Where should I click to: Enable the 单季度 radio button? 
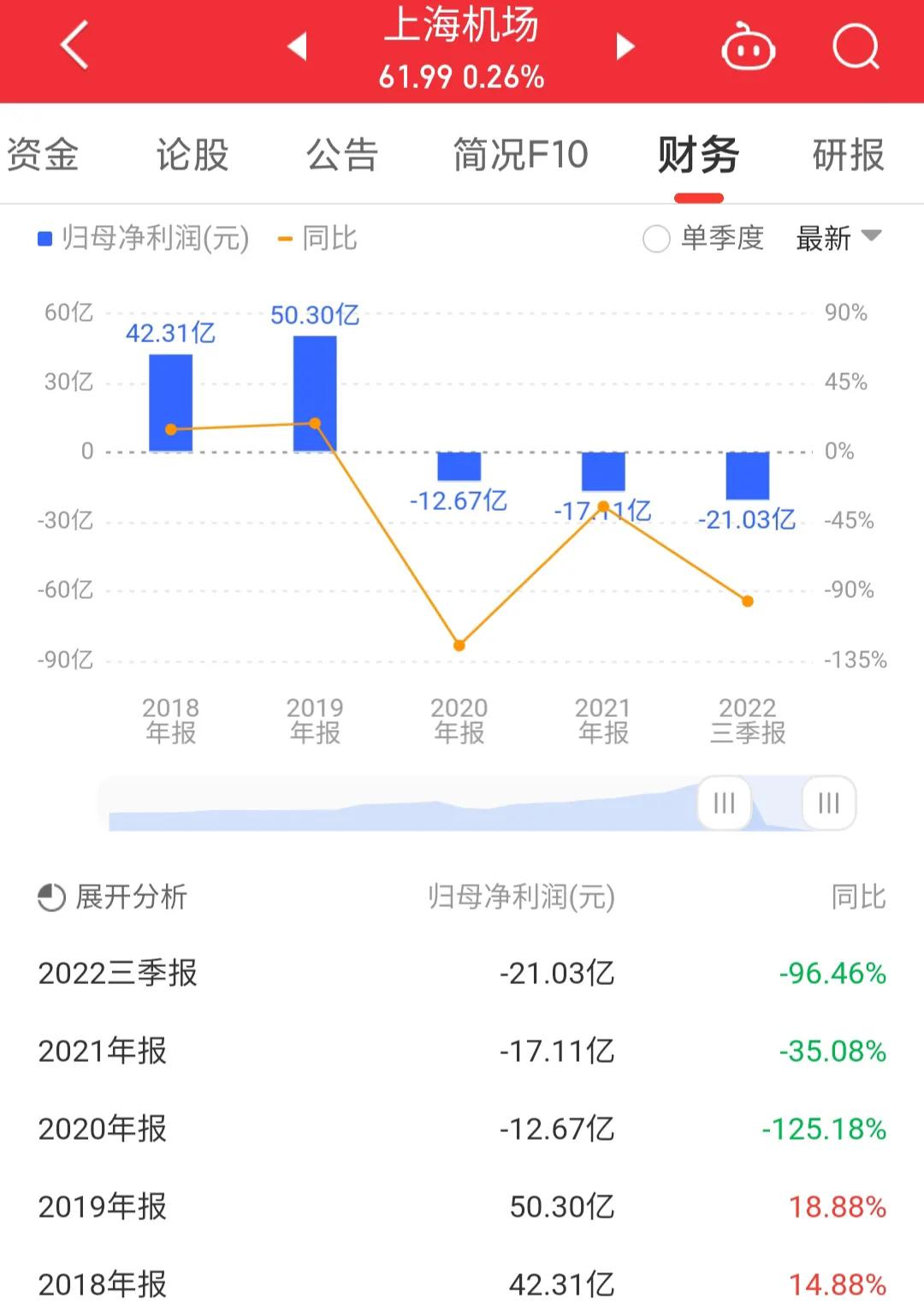tap(655, 240)
